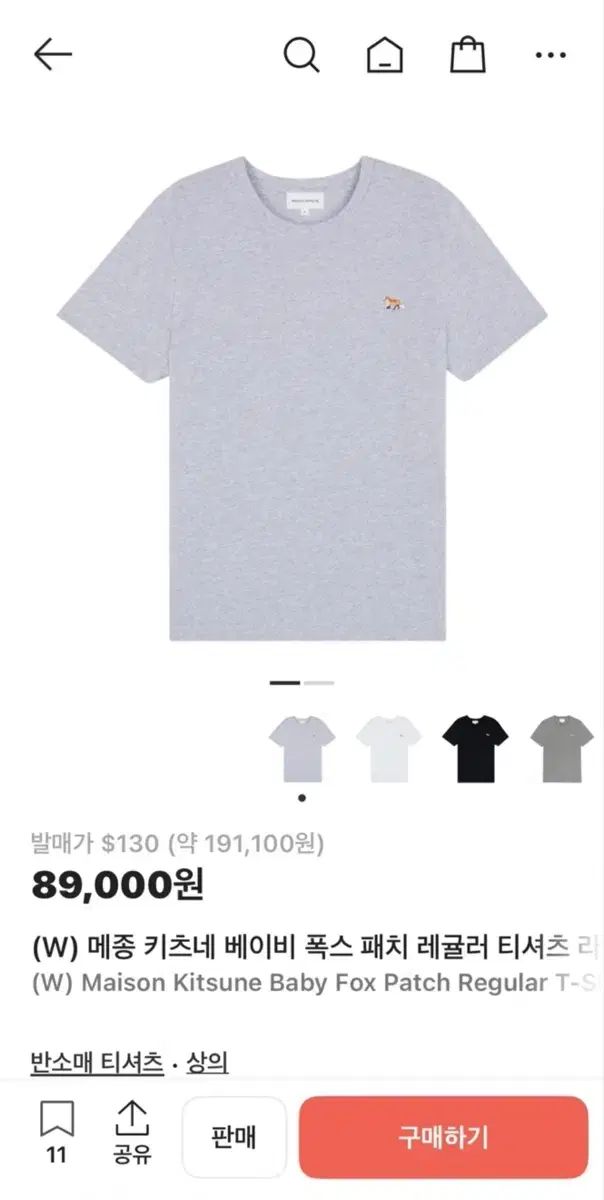Open the three-dot overflow menu
Image resolution: width=604 pixels, height=1200 pixels.
(551, 55)
